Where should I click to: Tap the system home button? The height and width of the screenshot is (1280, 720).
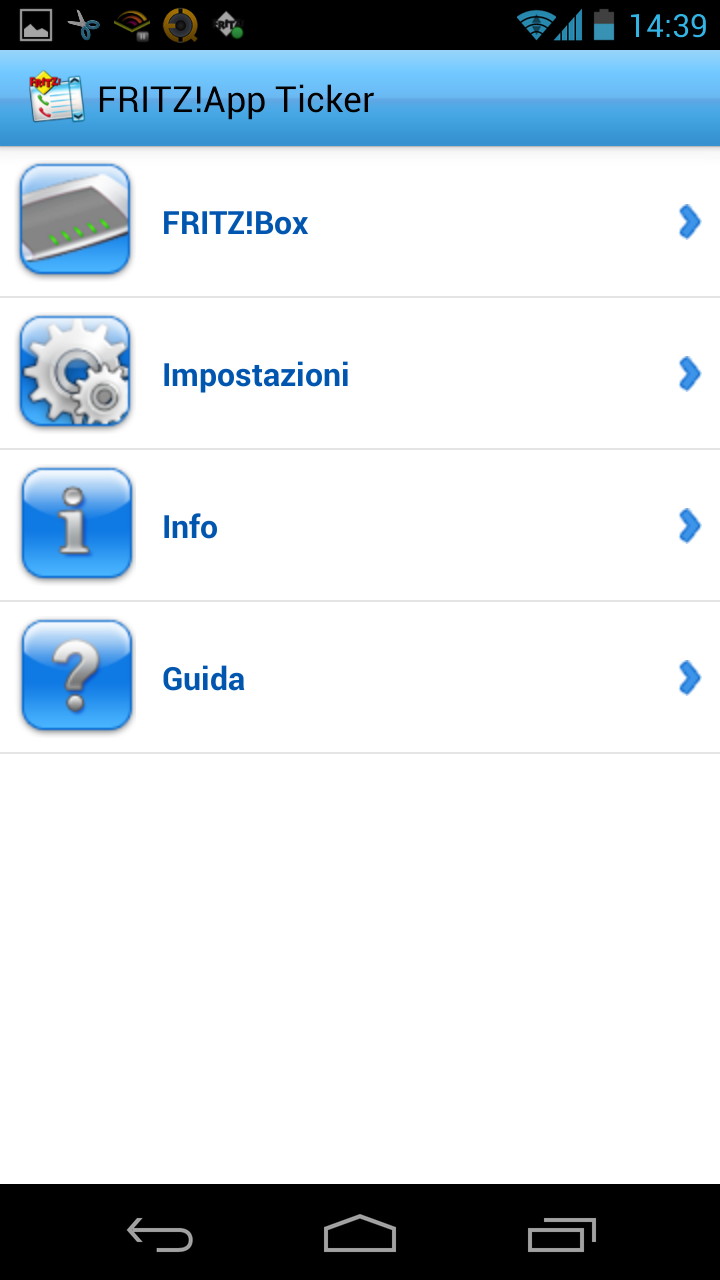click(360, 1234)
